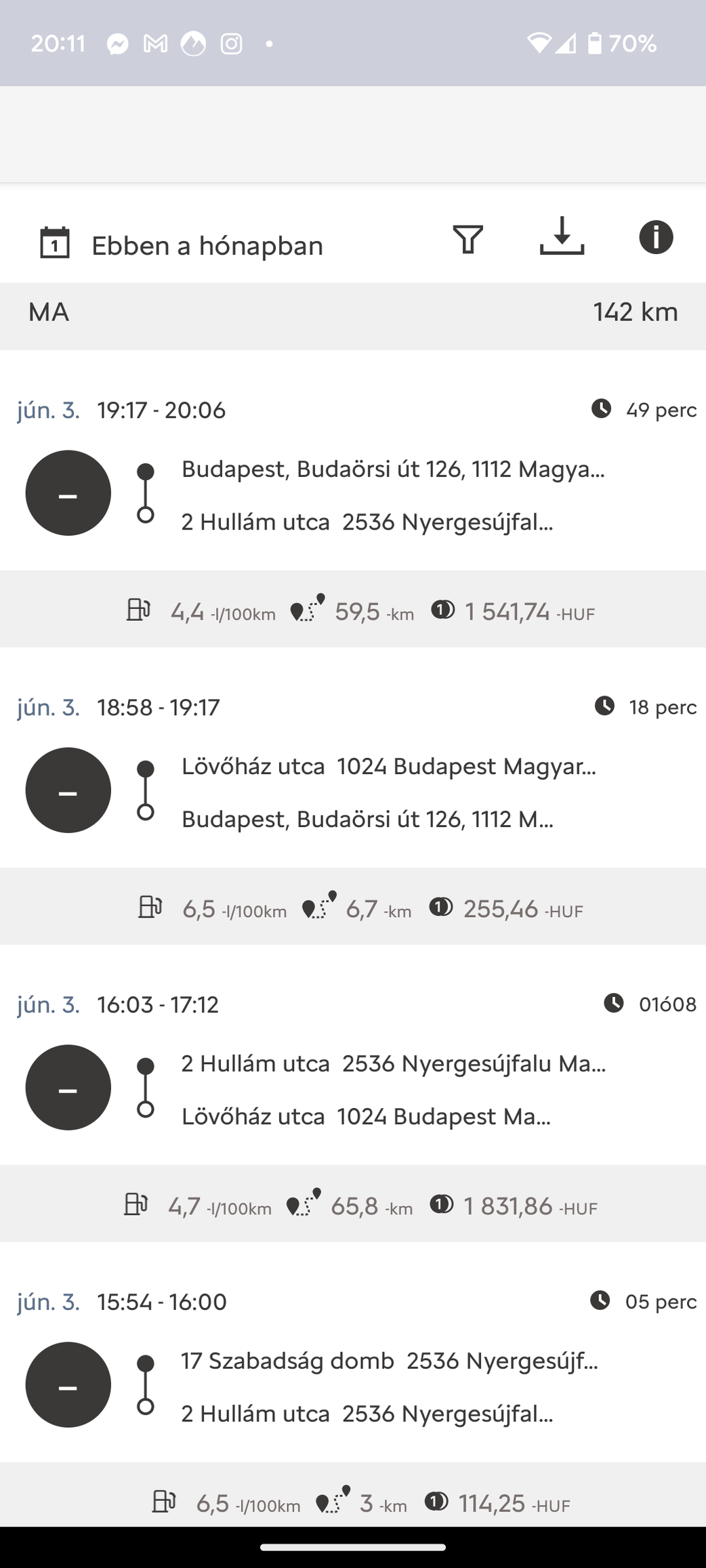
Task: Tap the category circle on the 16:03 trip
Action: 68,1088
